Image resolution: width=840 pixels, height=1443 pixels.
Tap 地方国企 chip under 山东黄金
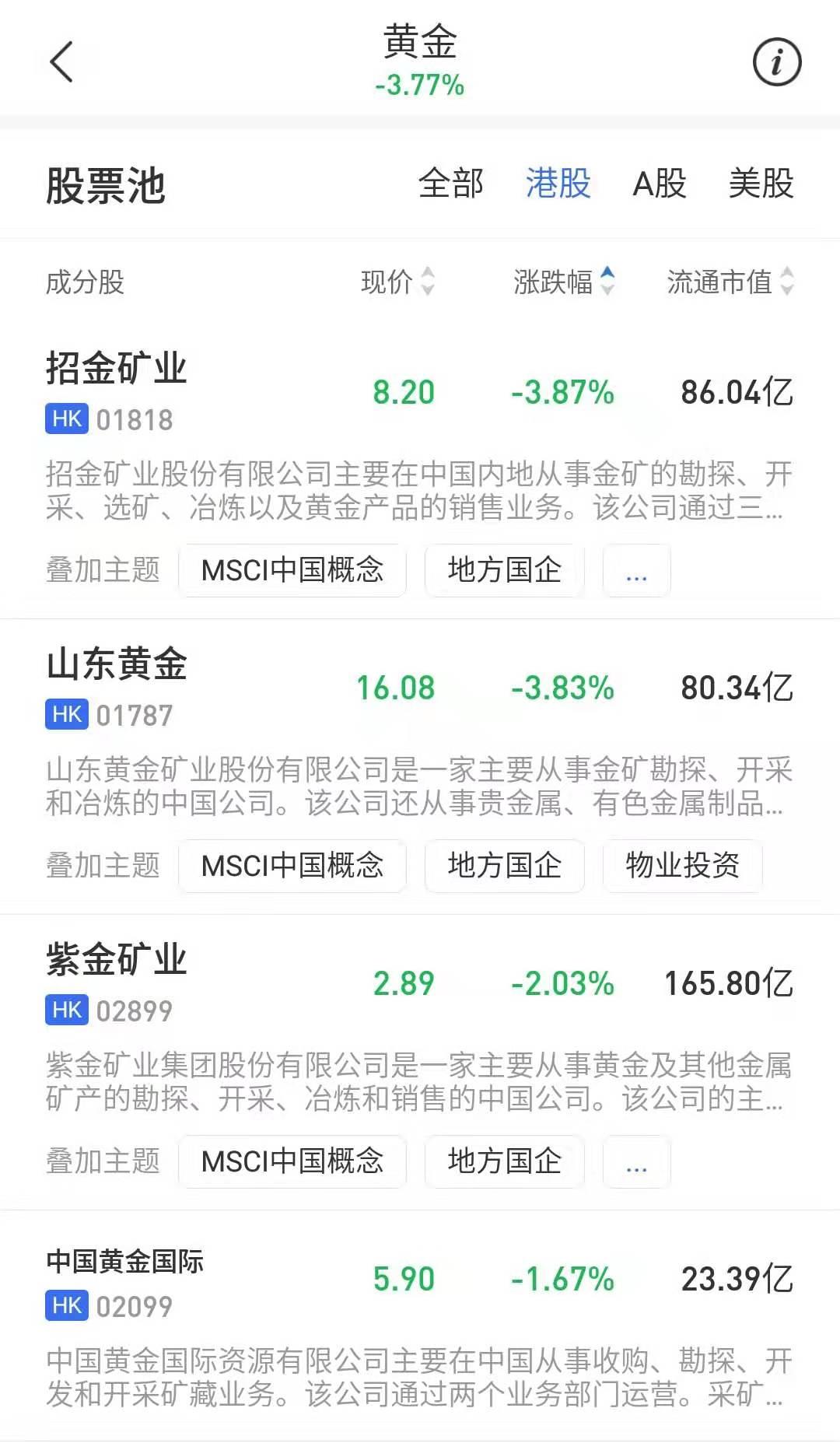(504, 866)
